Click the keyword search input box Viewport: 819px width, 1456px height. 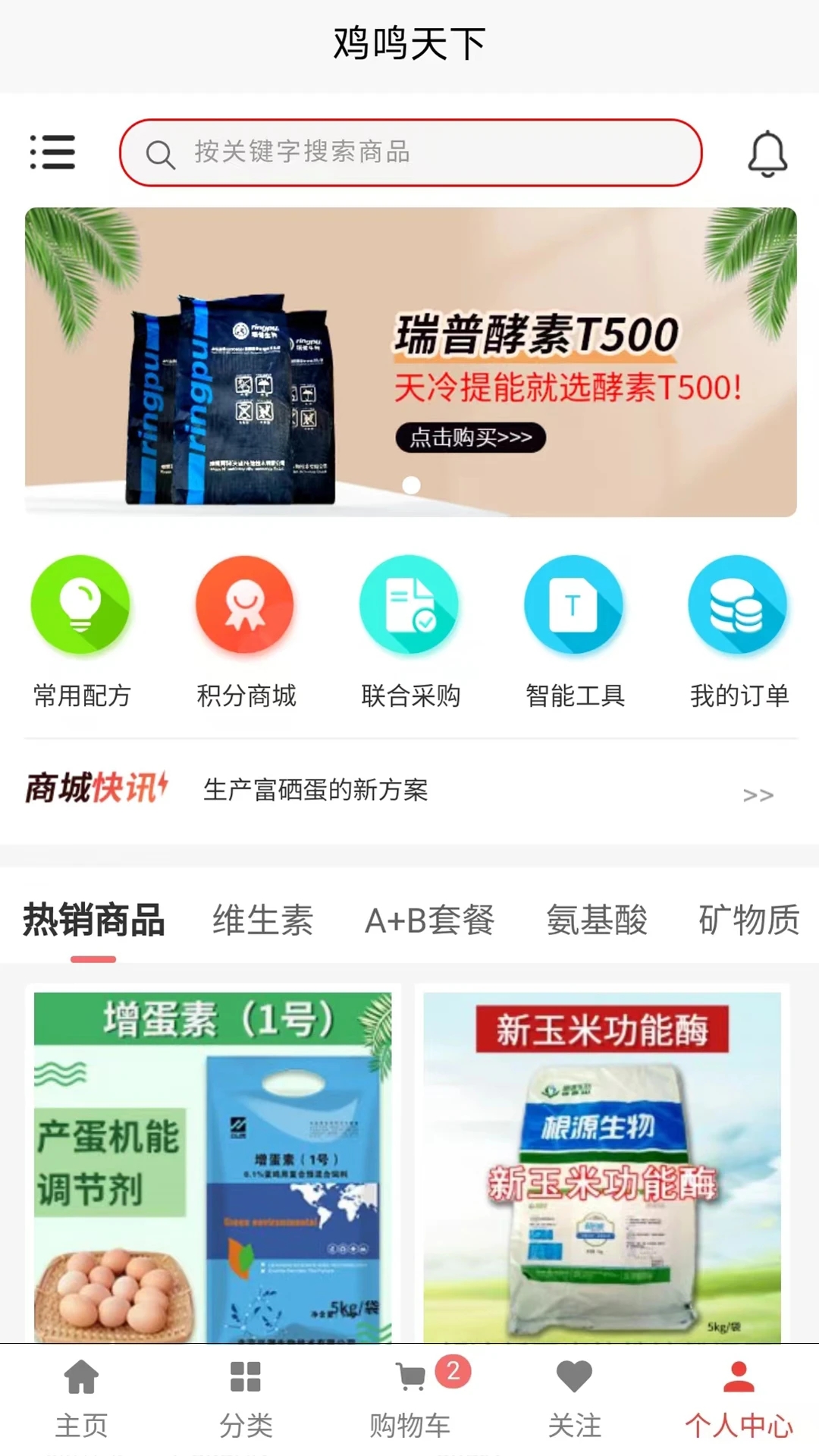click(x=409, y=152)
